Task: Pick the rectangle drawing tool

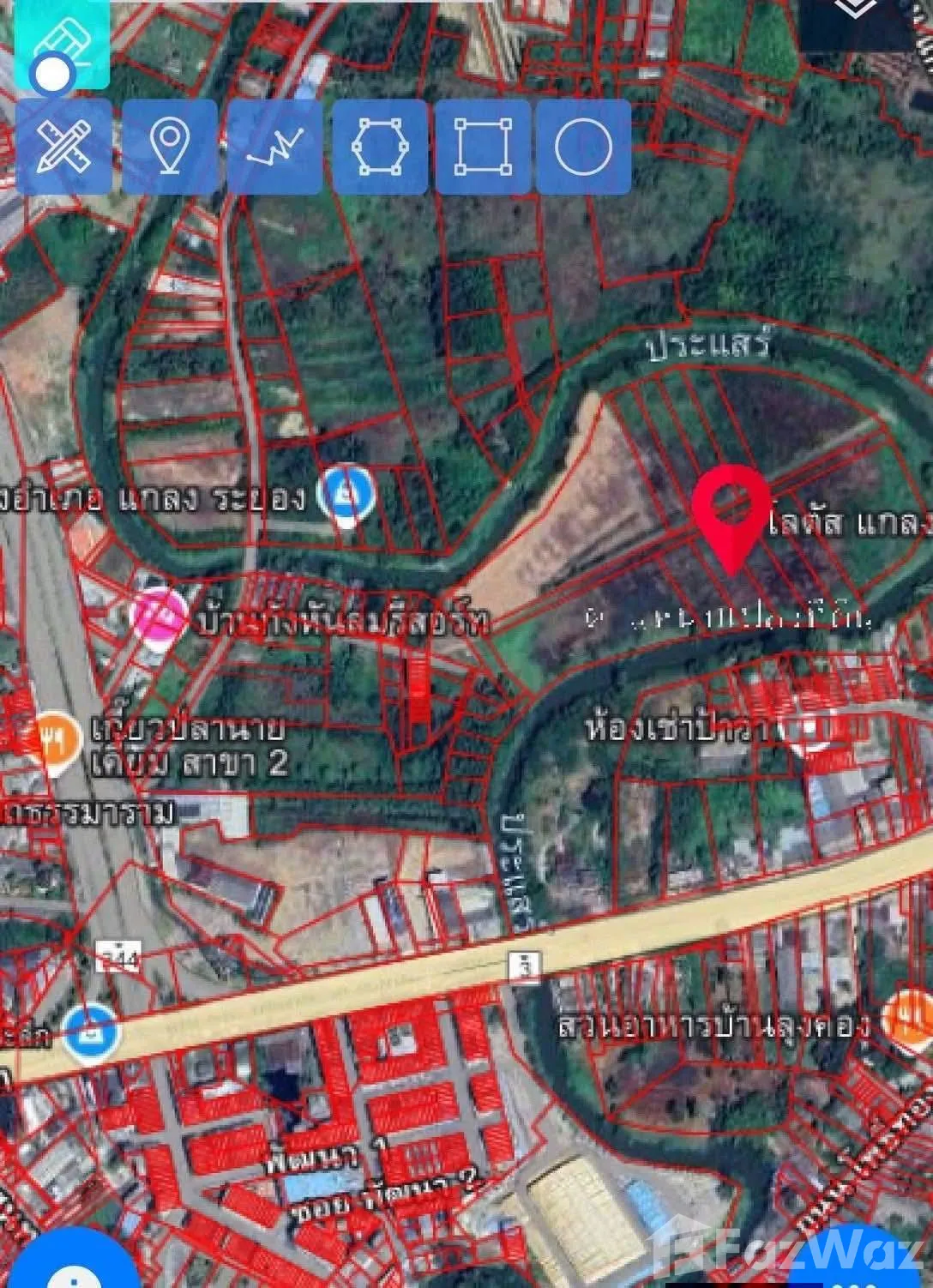Action: click(484, 146)
